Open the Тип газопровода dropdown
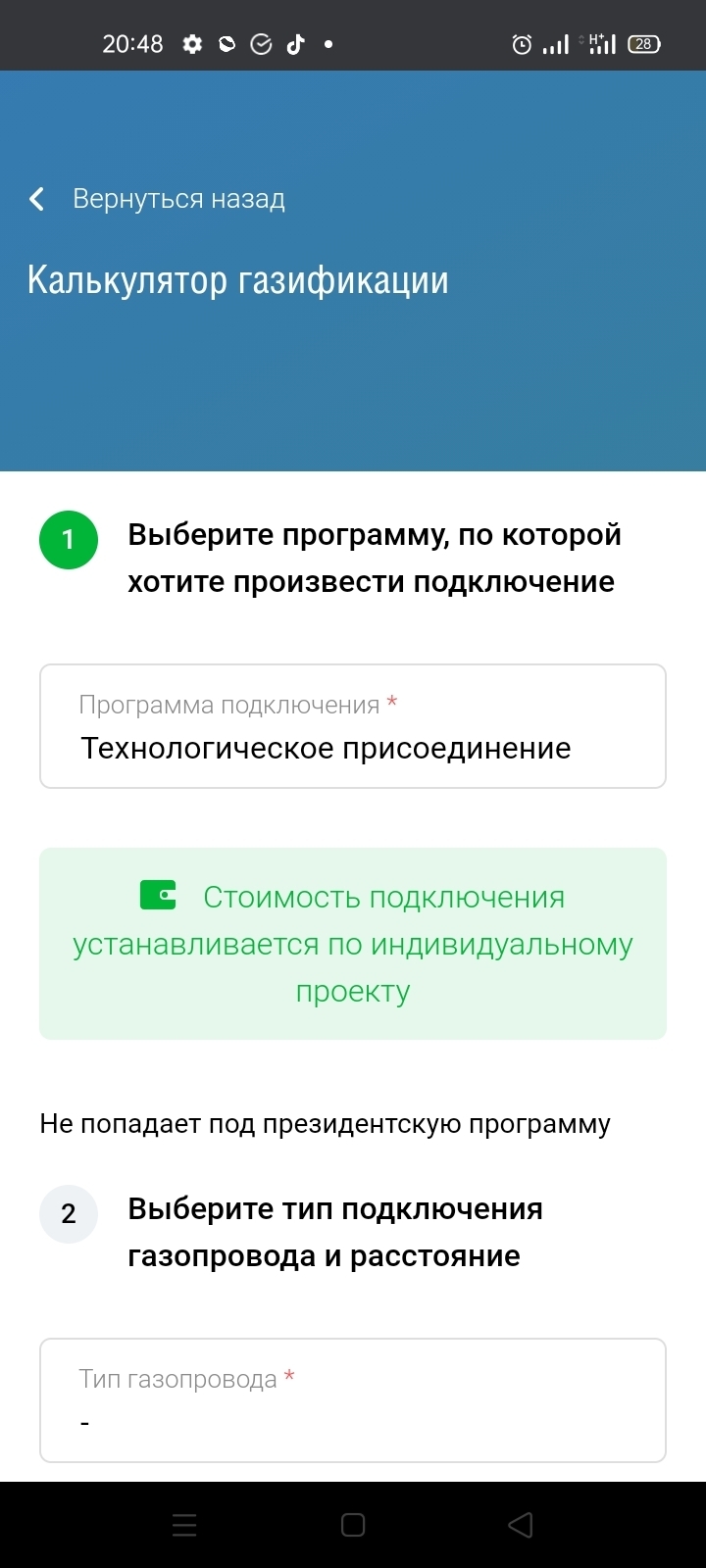Screen dimensions: 706x1568 pos(353,1399)
